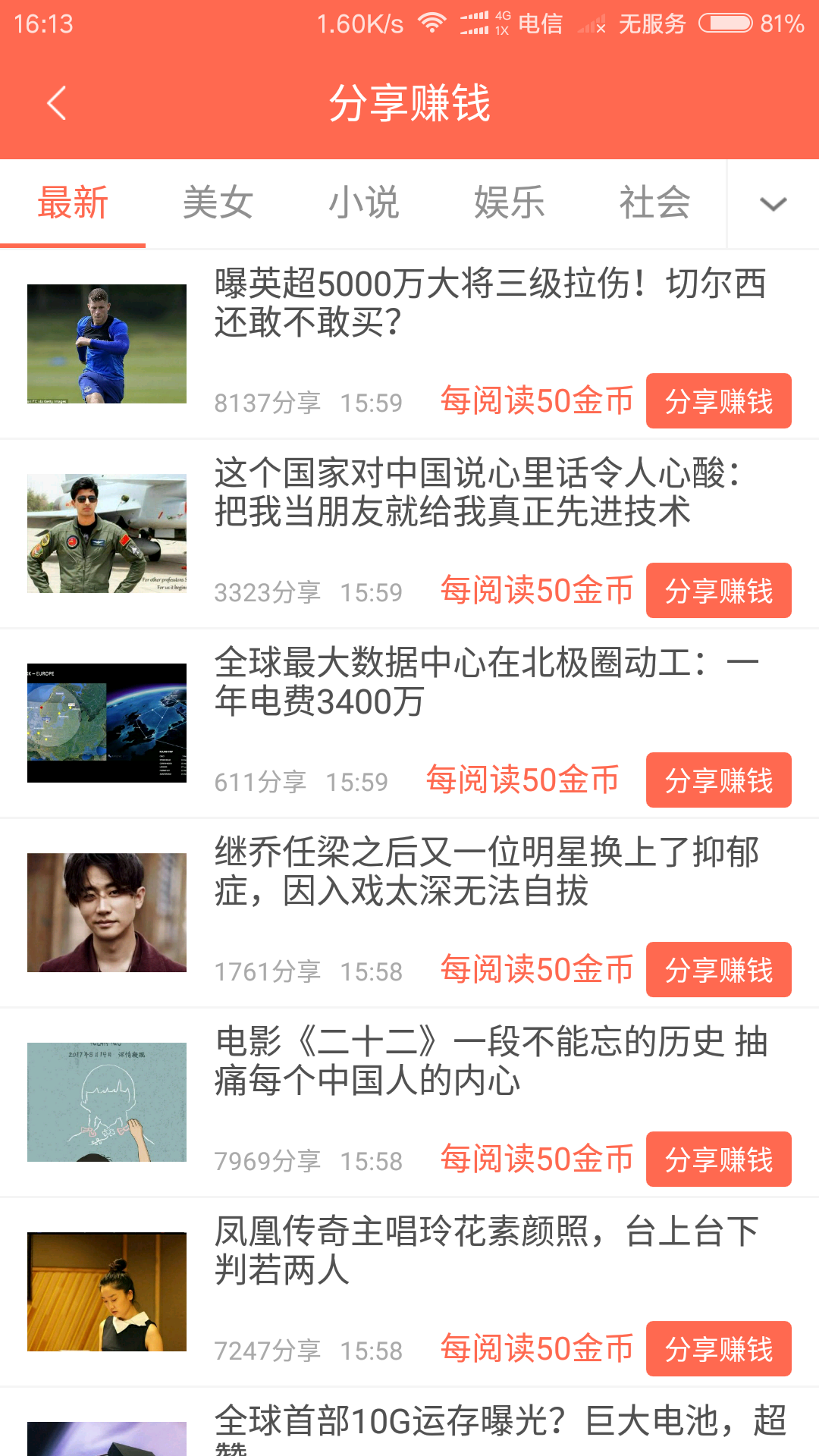Share the 玲花素颜照 article to earn
This screenshot has width=819, height=1456.
tap(719, 1349)
